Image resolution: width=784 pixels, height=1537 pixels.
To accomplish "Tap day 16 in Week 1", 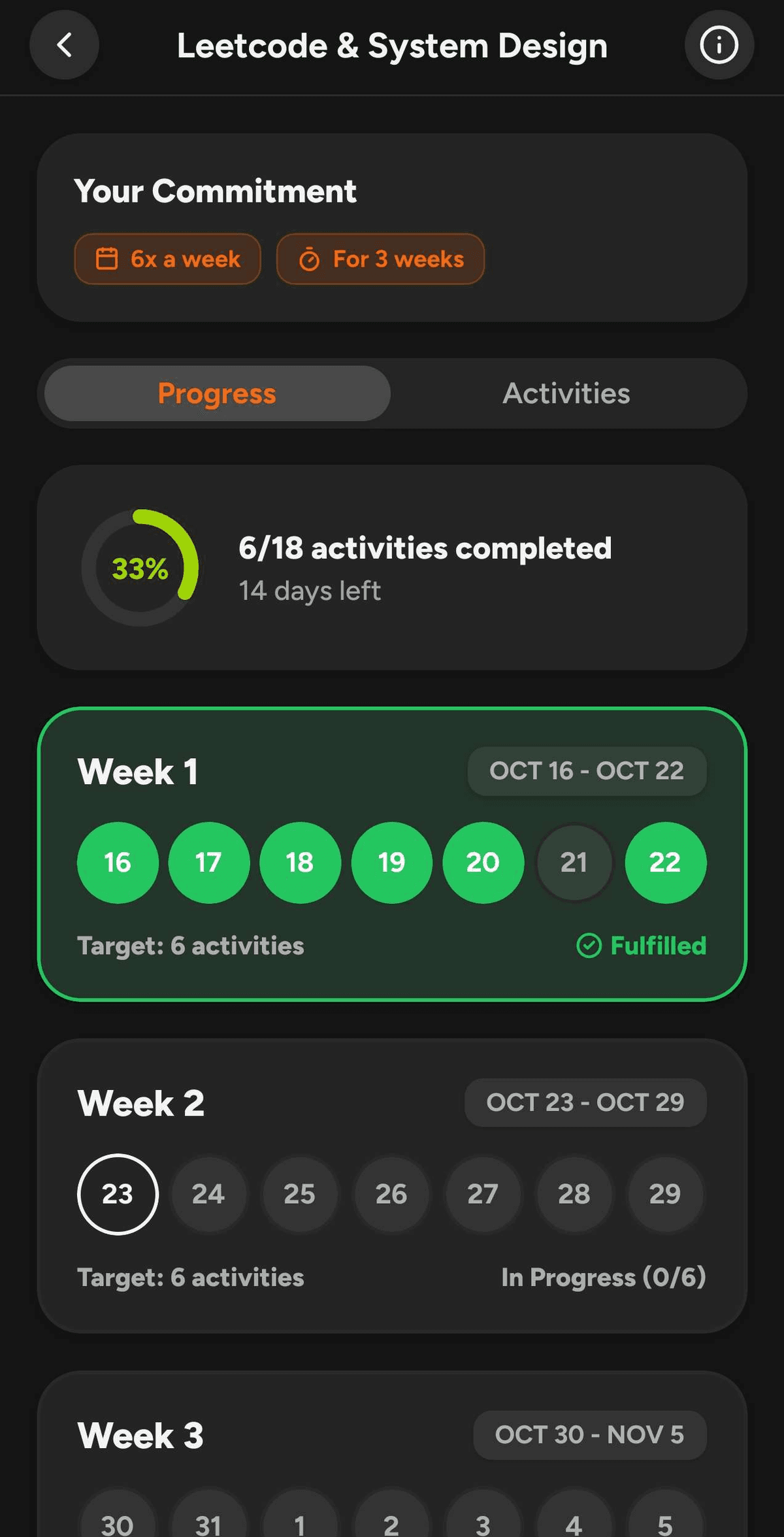I will pyautogui.click(x=118, y=863).
